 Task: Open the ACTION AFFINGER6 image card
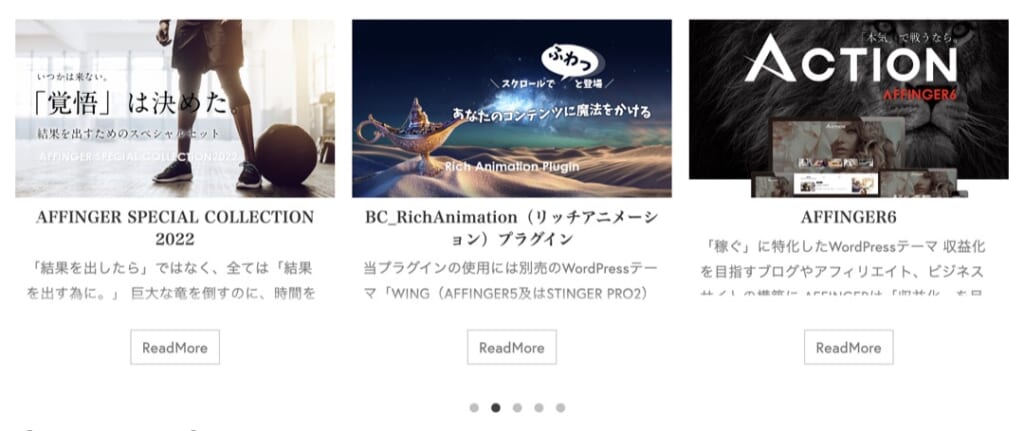click(848, 108)
